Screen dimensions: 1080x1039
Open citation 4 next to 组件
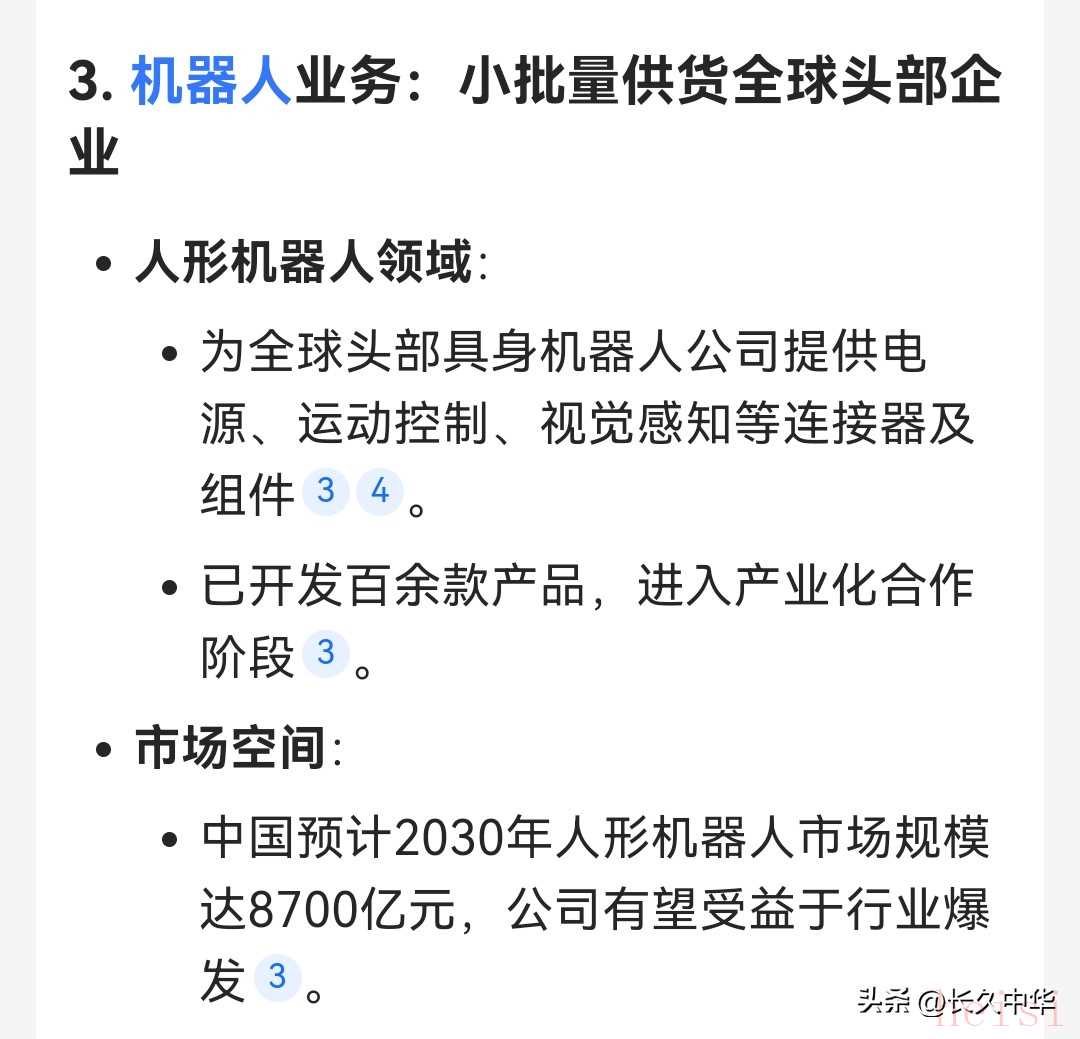point(379,492)
